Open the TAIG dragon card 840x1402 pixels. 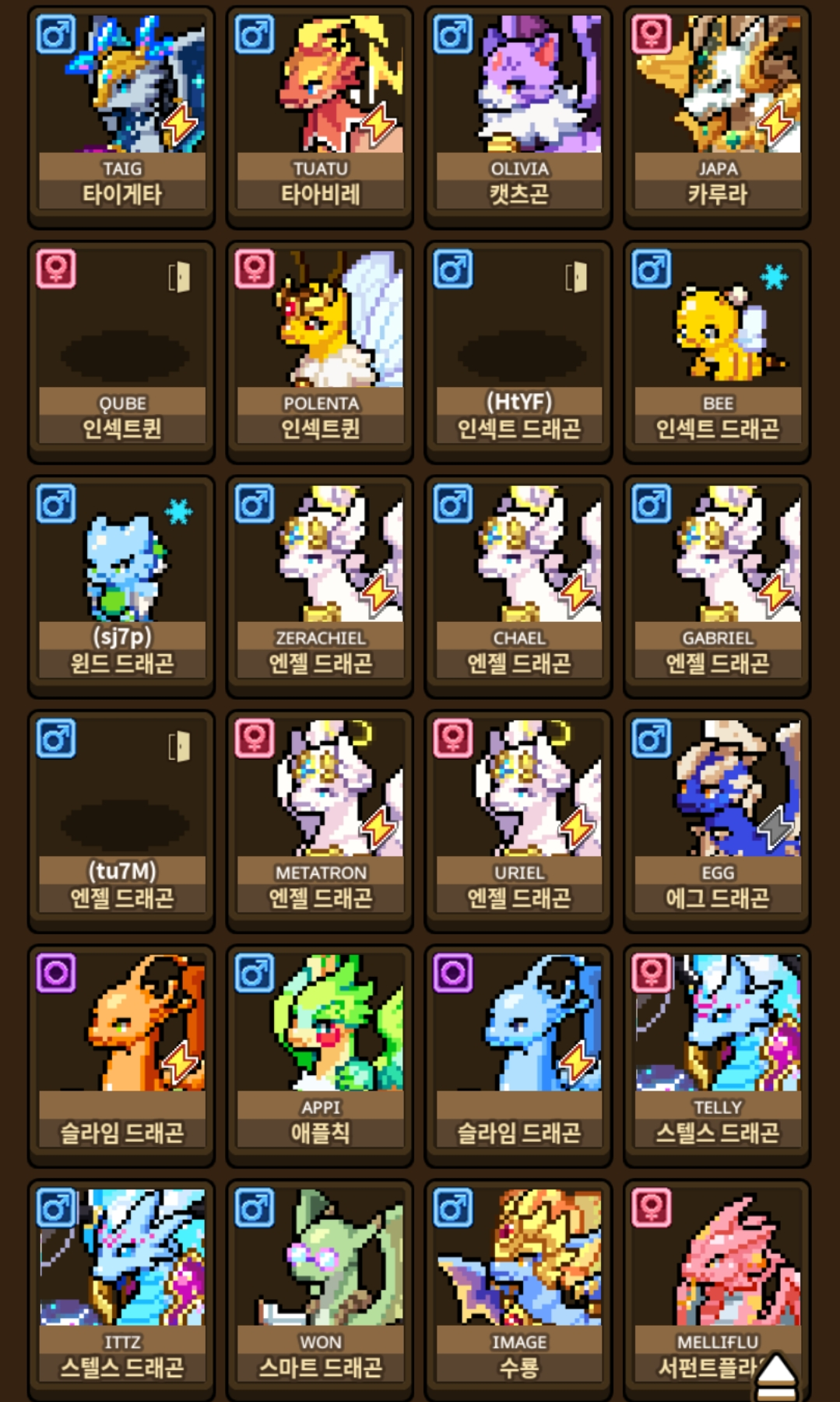[121, 116]
